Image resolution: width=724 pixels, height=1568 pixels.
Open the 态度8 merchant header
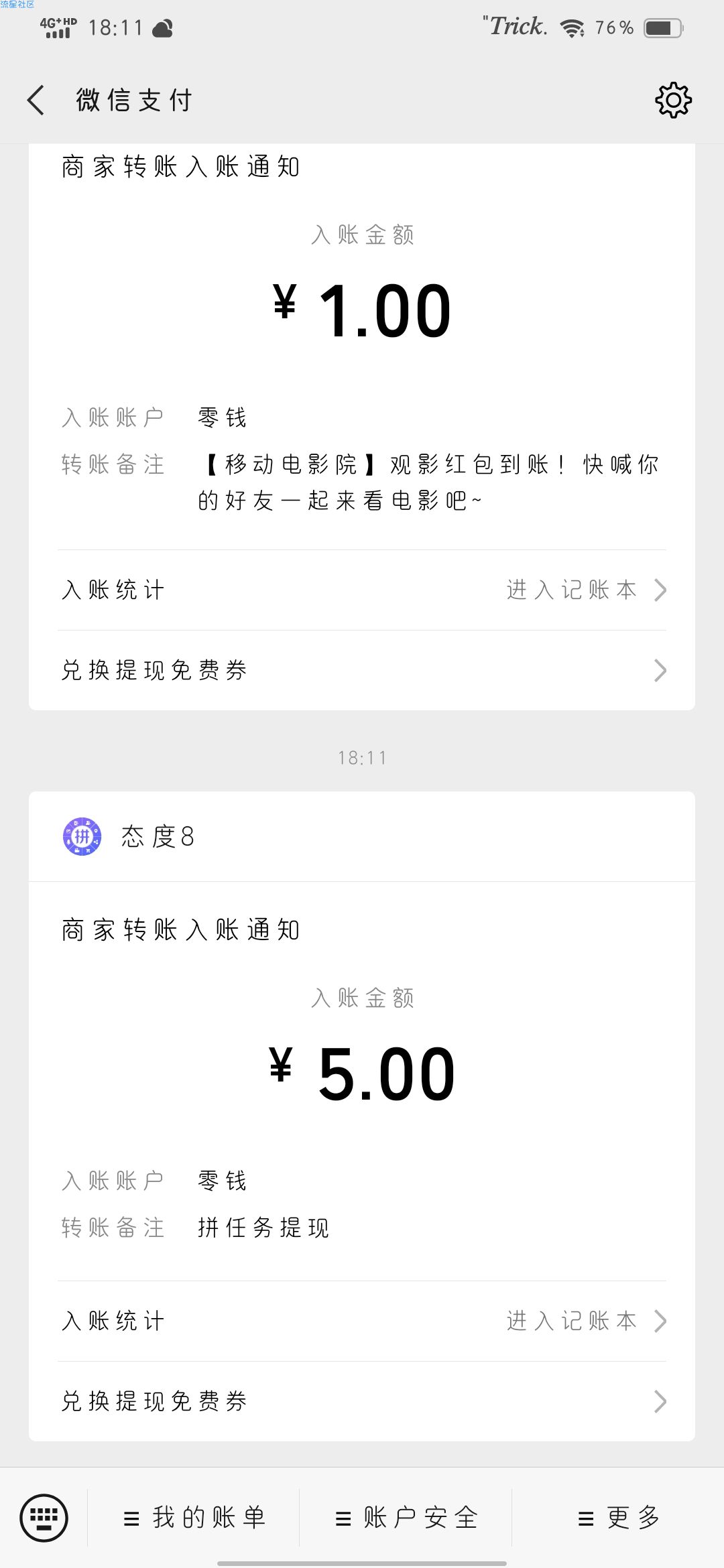point(362,836)
